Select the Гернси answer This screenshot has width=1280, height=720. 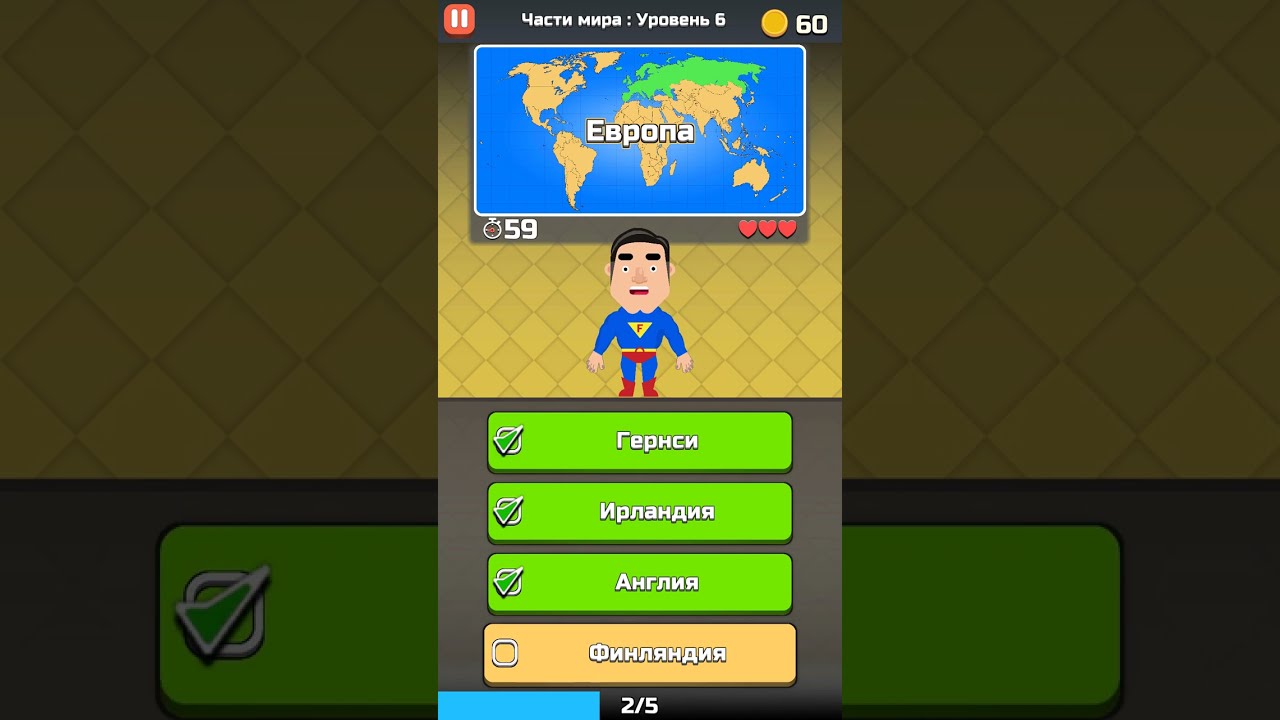(x=640, y=441)
